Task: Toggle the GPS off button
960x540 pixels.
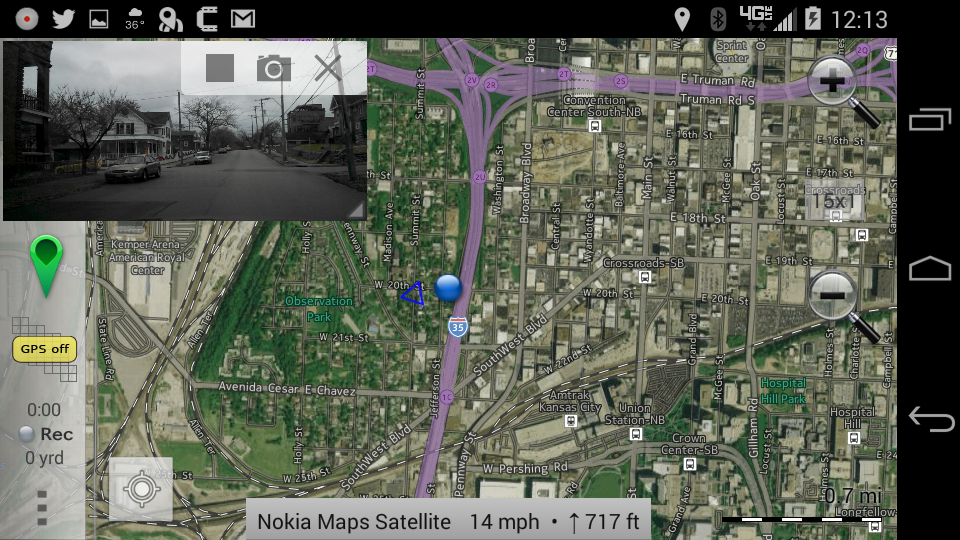Action: [x=45, y=349]
